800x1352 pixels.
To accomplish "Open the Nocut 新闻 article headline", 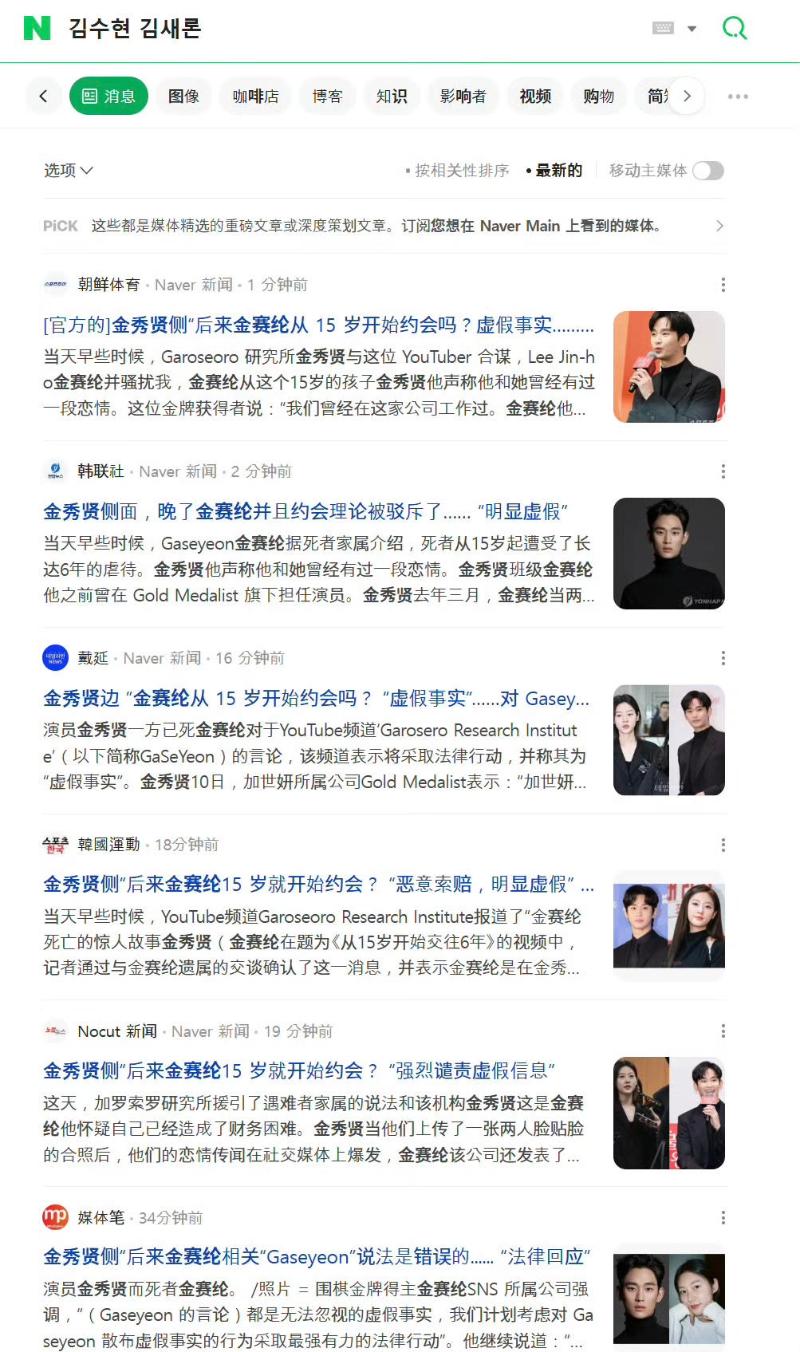I will pos(299,1071).
